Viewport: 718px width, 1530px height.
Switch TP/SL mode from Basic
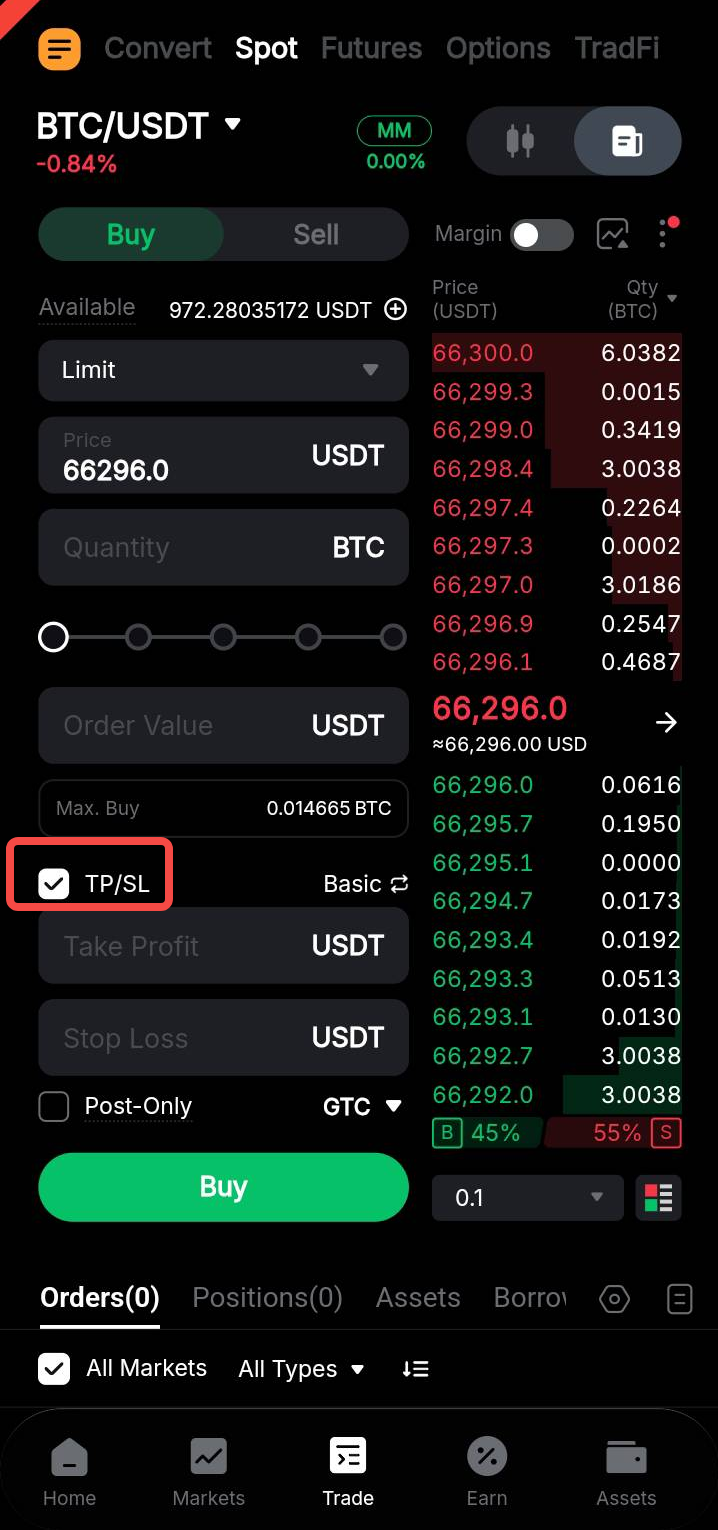click(x=366, y=884)
